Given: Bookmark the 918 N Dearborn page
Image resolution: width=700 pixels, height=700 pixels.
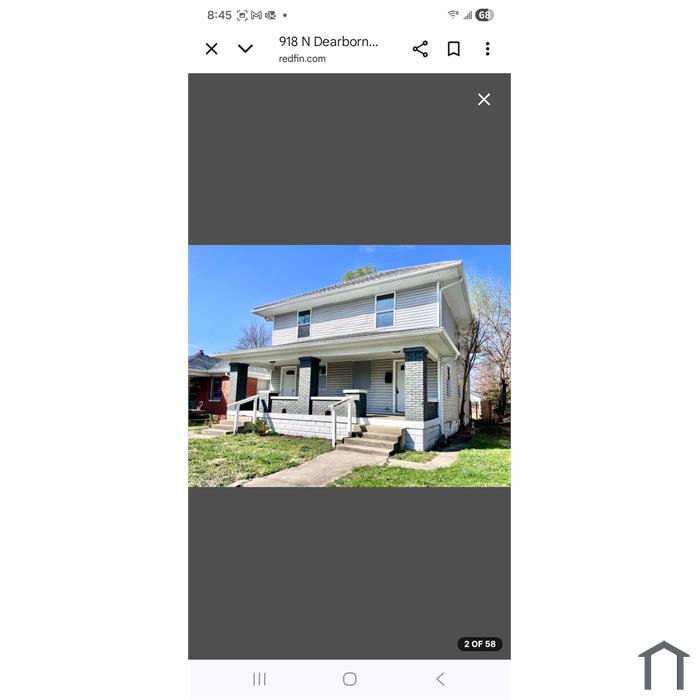Looking at the screenshot, I should [453, 49].
